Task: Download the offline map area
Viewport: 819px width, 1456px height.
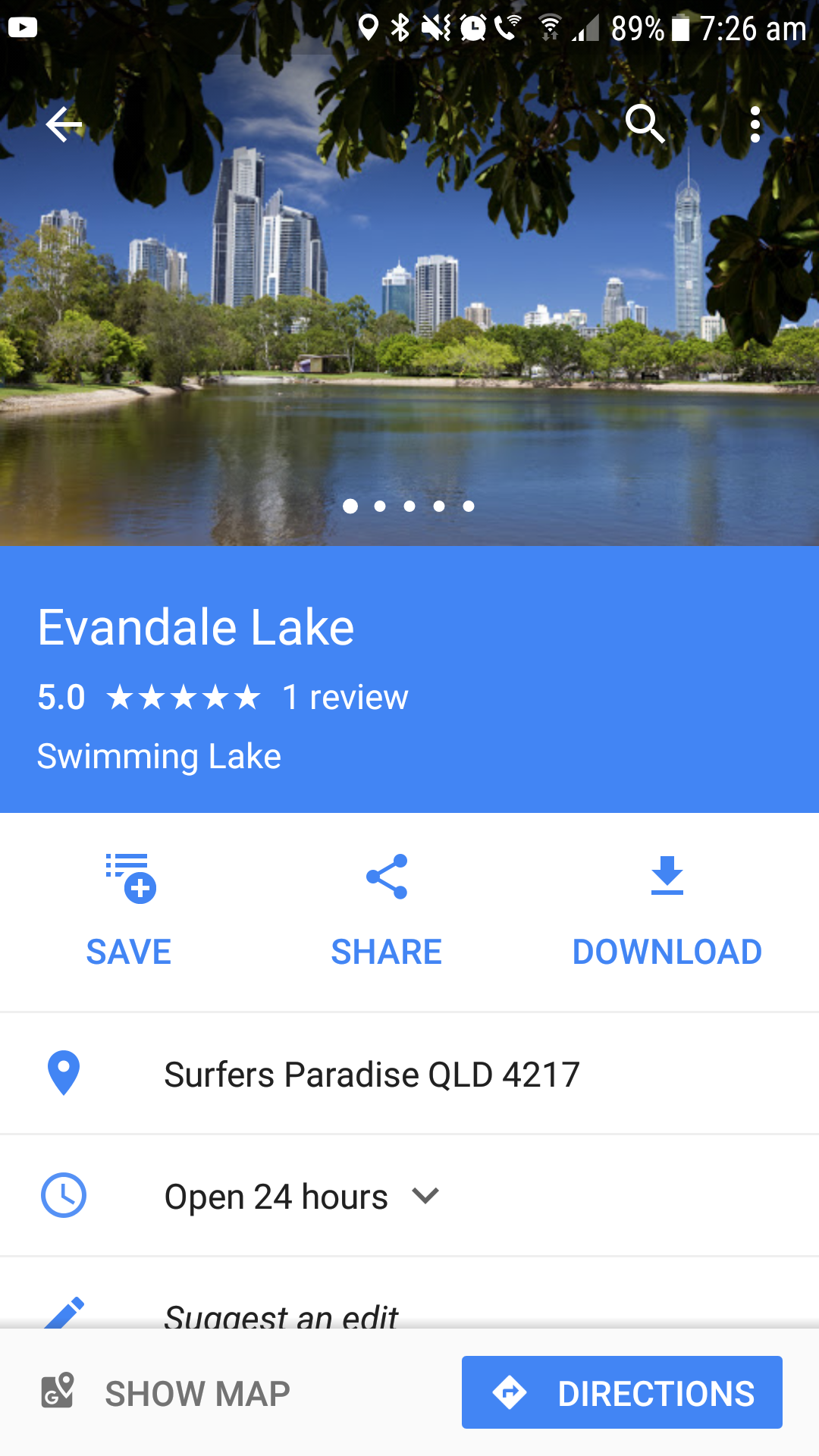Action: pos(667,912)
